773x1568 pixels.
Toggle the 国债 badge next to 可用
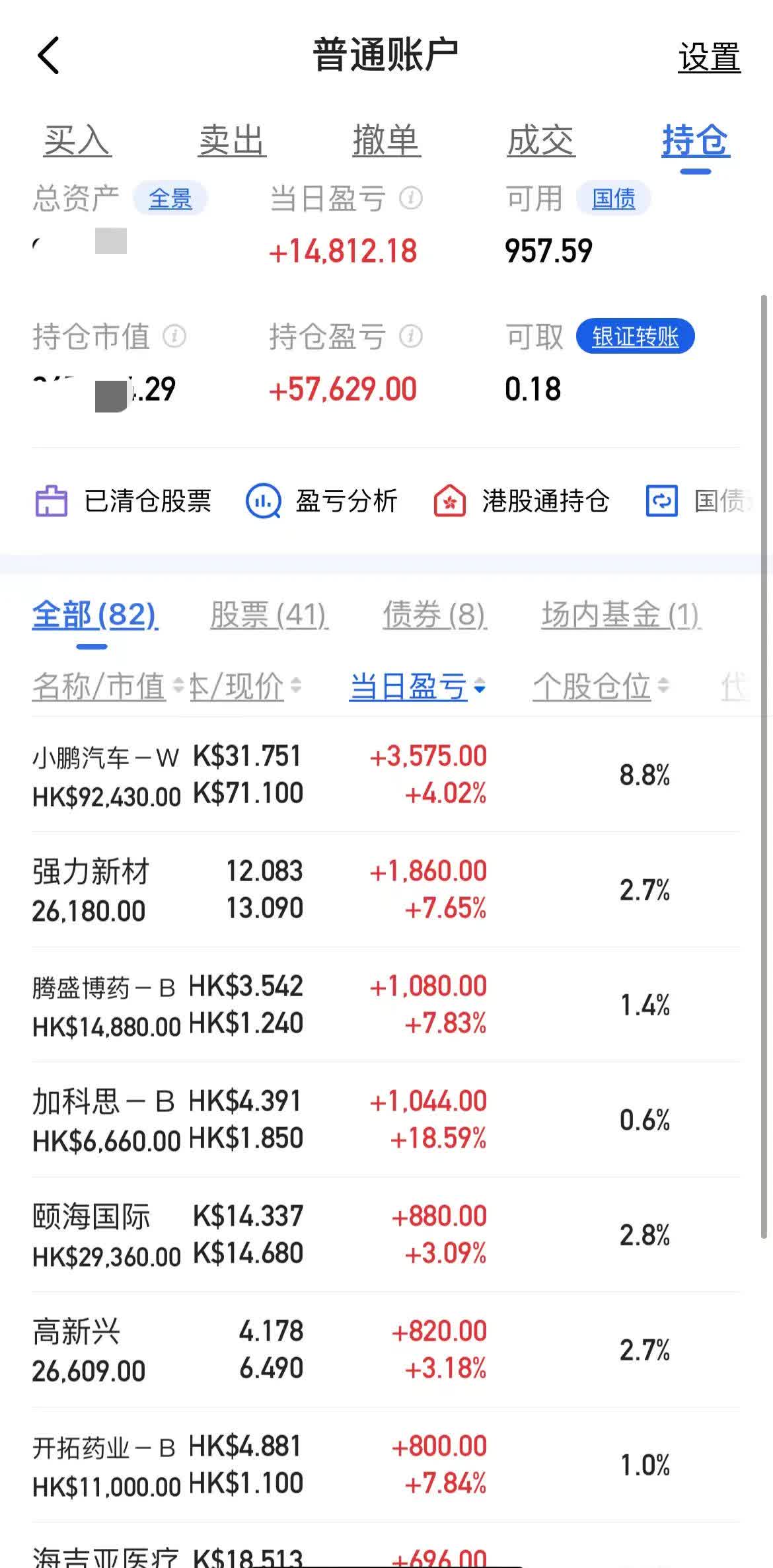point(612,196)
